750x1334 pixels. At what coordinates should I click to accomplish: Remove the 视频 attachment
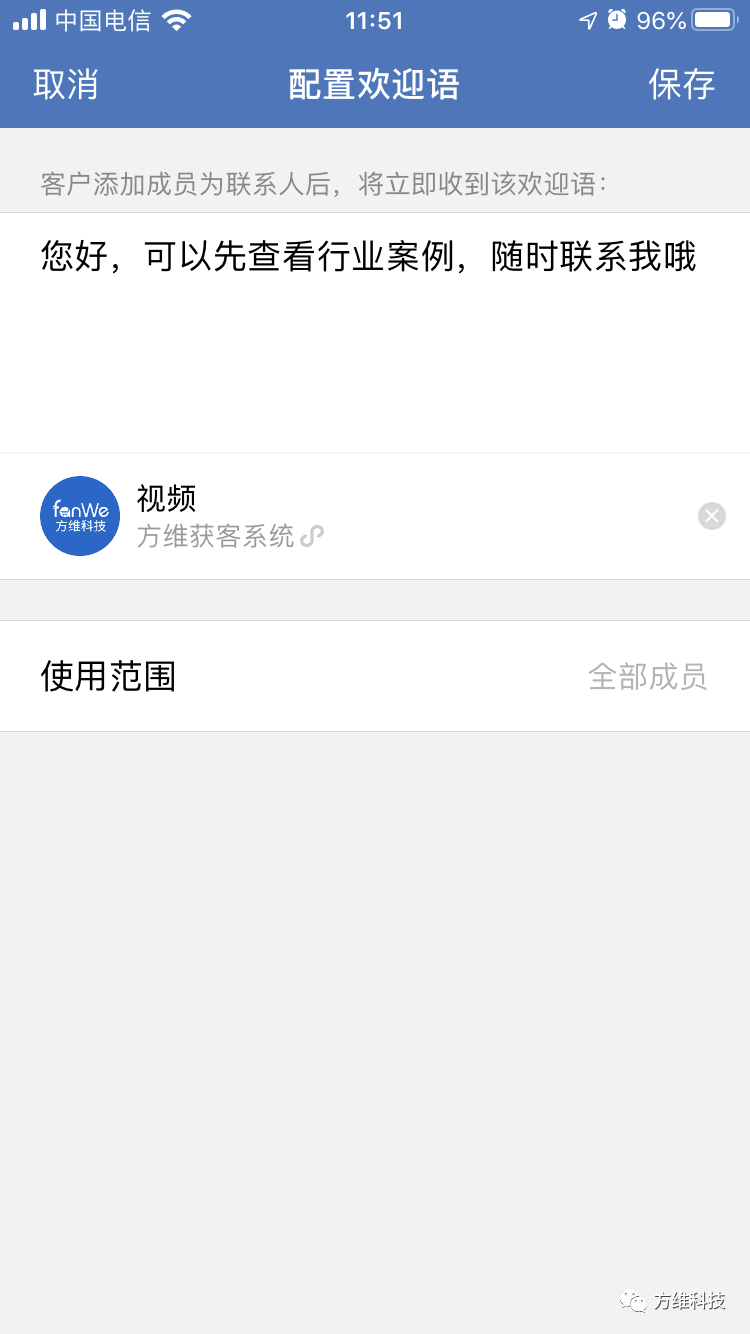pyautogui.click(x=711, y=516)
